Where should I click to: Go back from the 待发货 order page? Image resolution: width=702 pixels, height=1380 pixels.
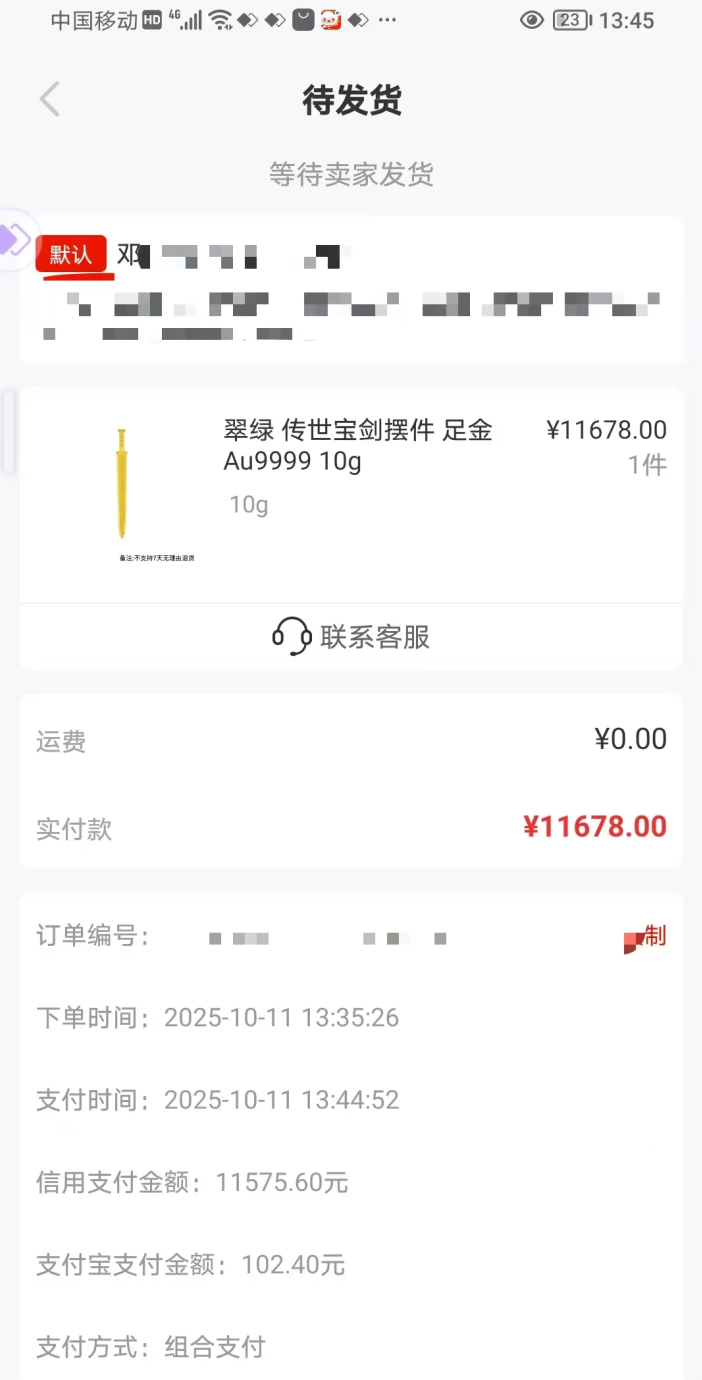(x=50, y=100)
